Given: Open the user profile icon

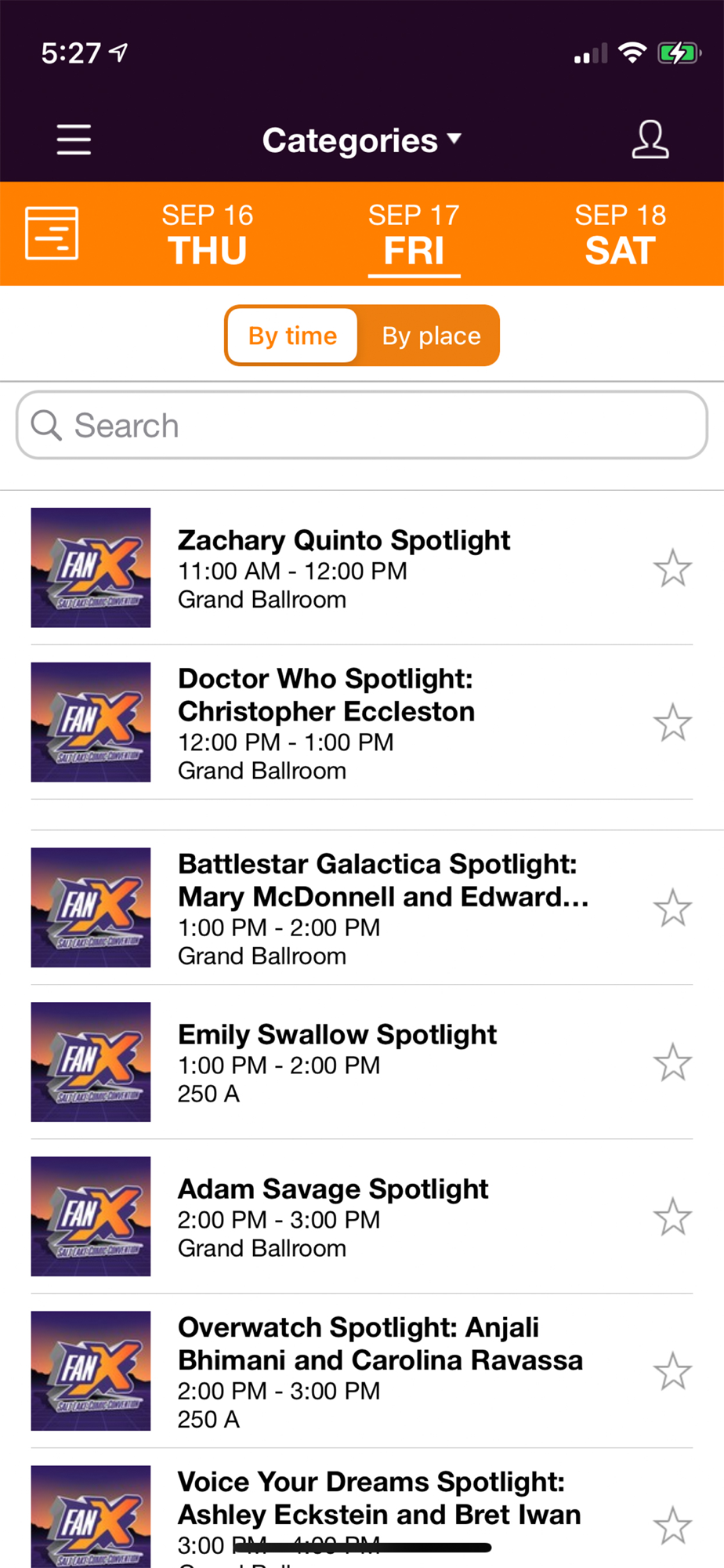Looking at the screenshot, I should pyautogui.click(x=650, y=140).
